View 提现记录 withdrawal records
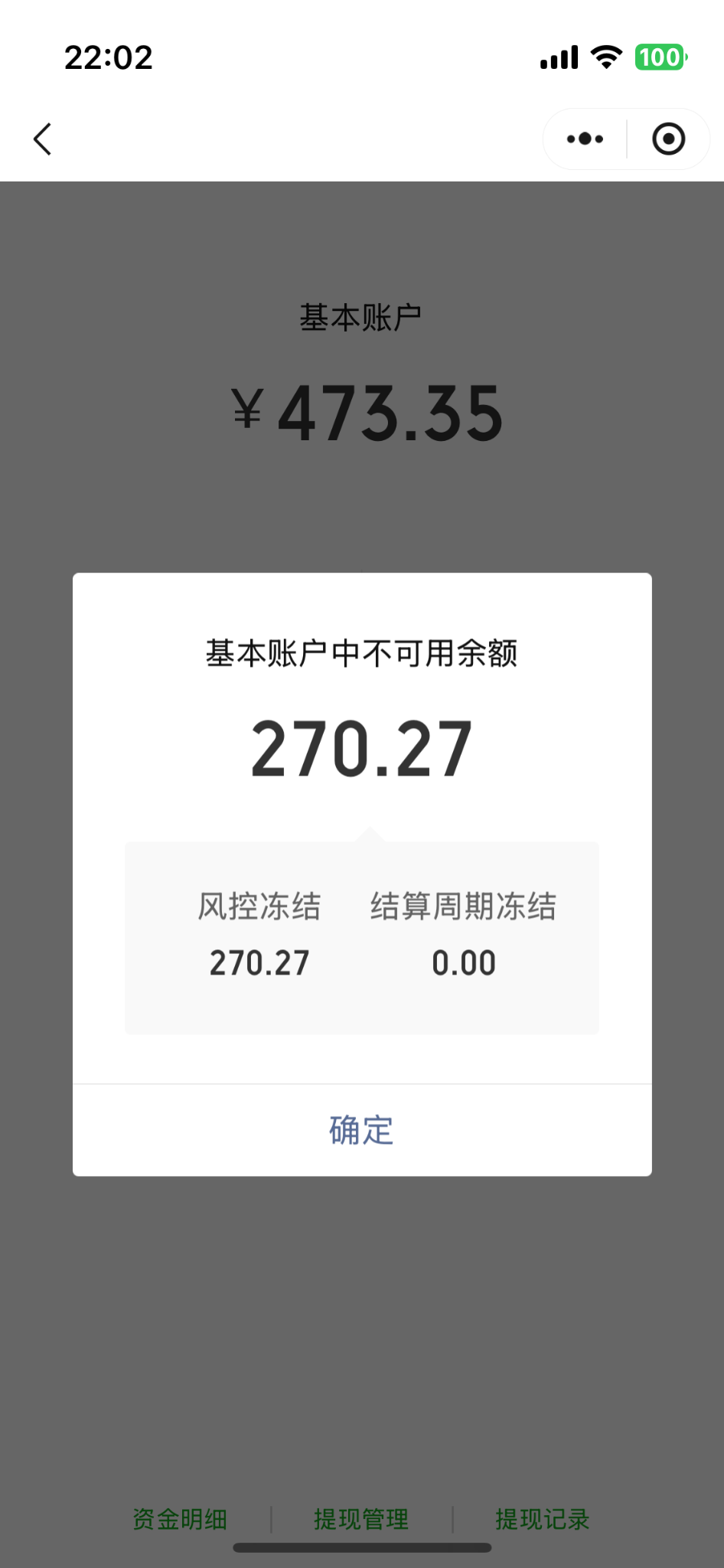724x1568 pixels. pos(542,1519)
